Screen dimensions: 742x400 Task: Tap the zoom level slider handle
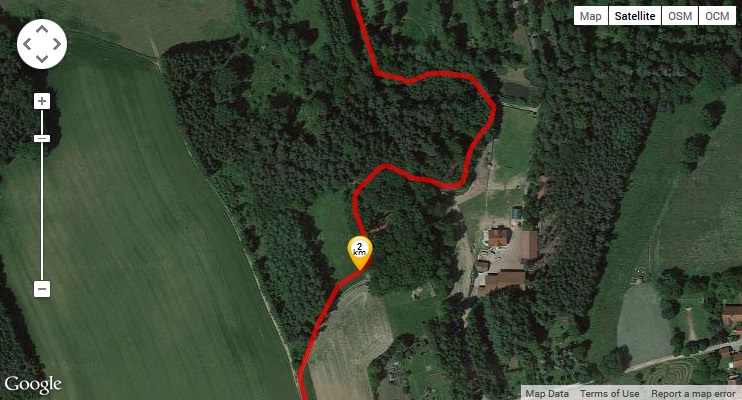pyautogui.click(x=42, y=138)
